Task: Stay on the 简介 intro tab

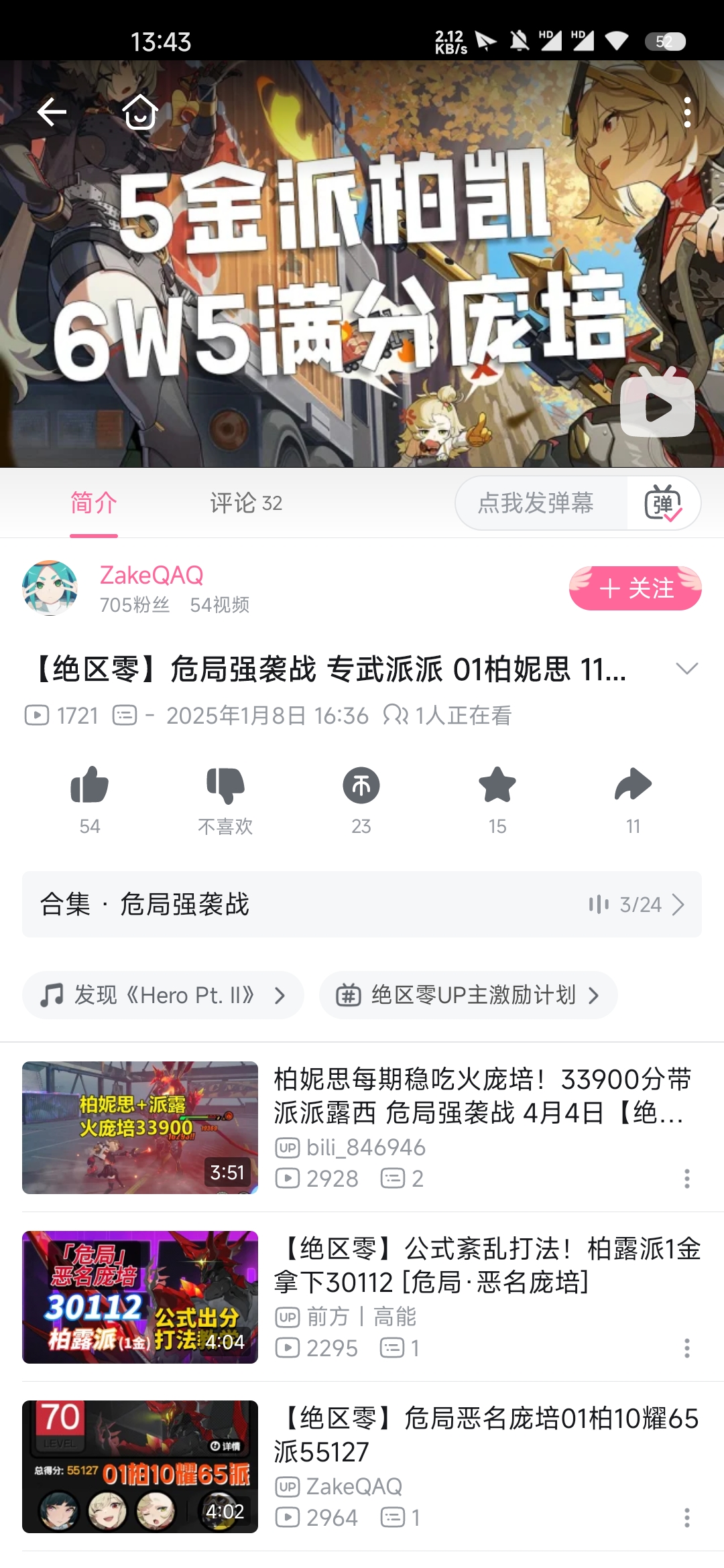Action: [93, 504]
